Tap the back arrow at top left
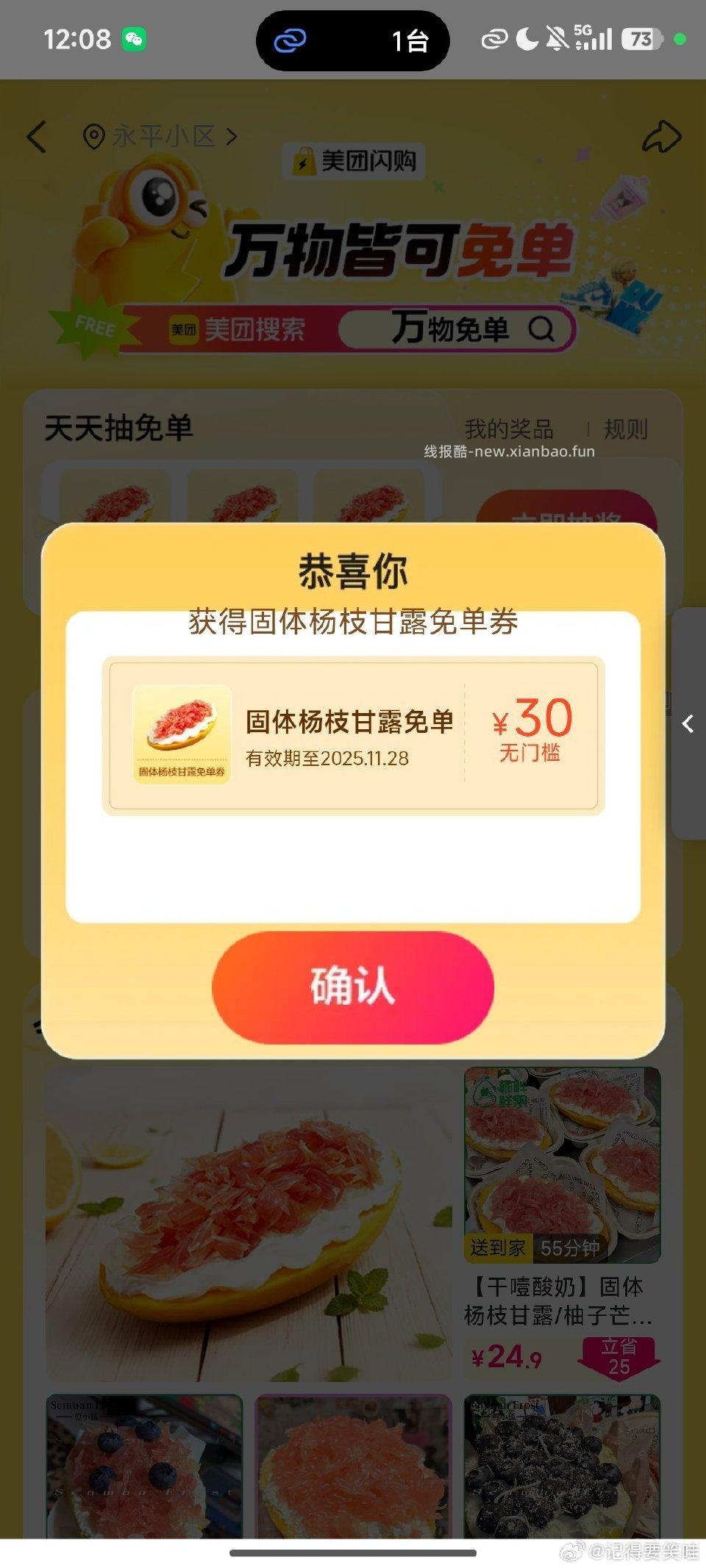The image size is (706, 1568). click(38, 138)
